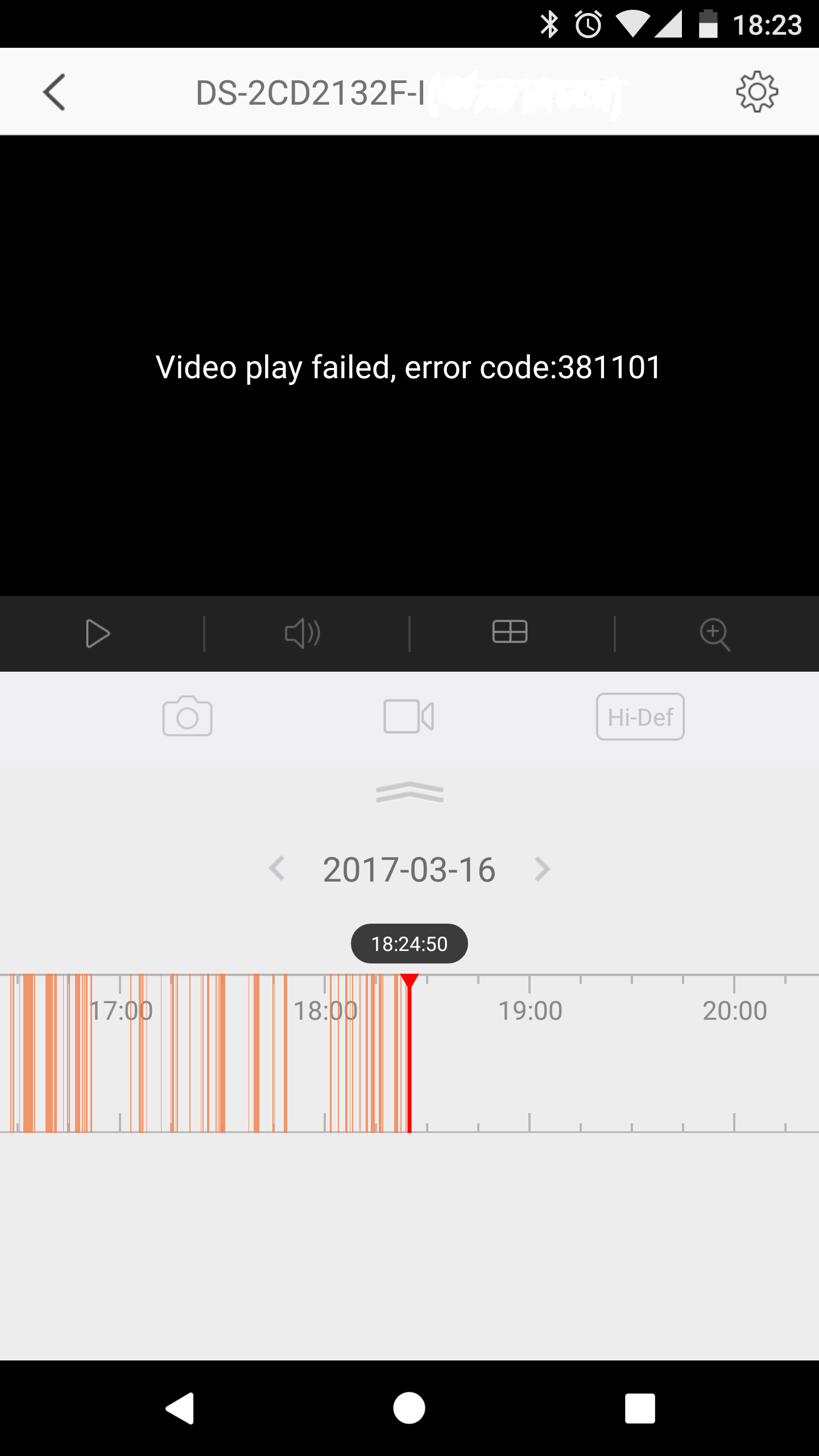Screen dimensions: 819x1456
Task: Change video quality via Hi-Def button
Action: tap(640, 717)
